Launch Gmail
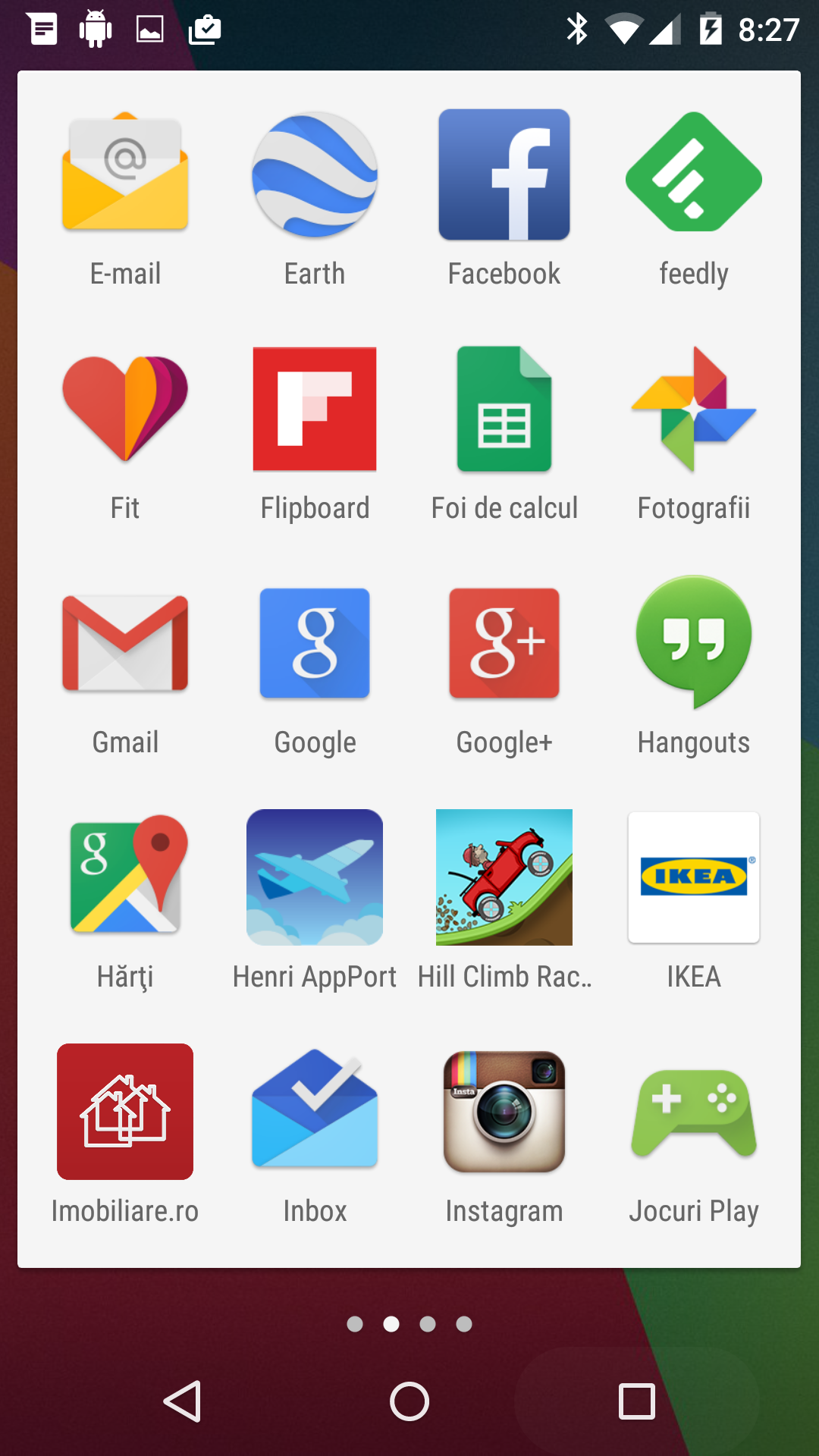 click(125, 643)
